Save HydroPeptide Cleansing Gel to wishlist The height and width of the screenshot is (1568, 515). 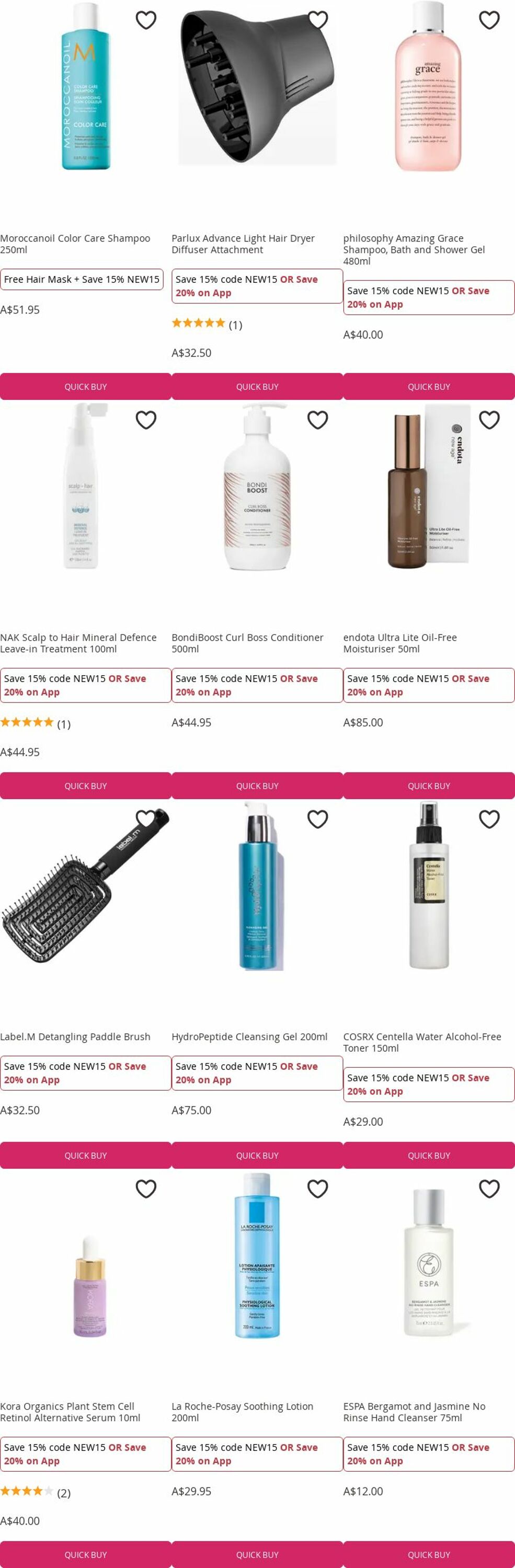click(318, 820)
